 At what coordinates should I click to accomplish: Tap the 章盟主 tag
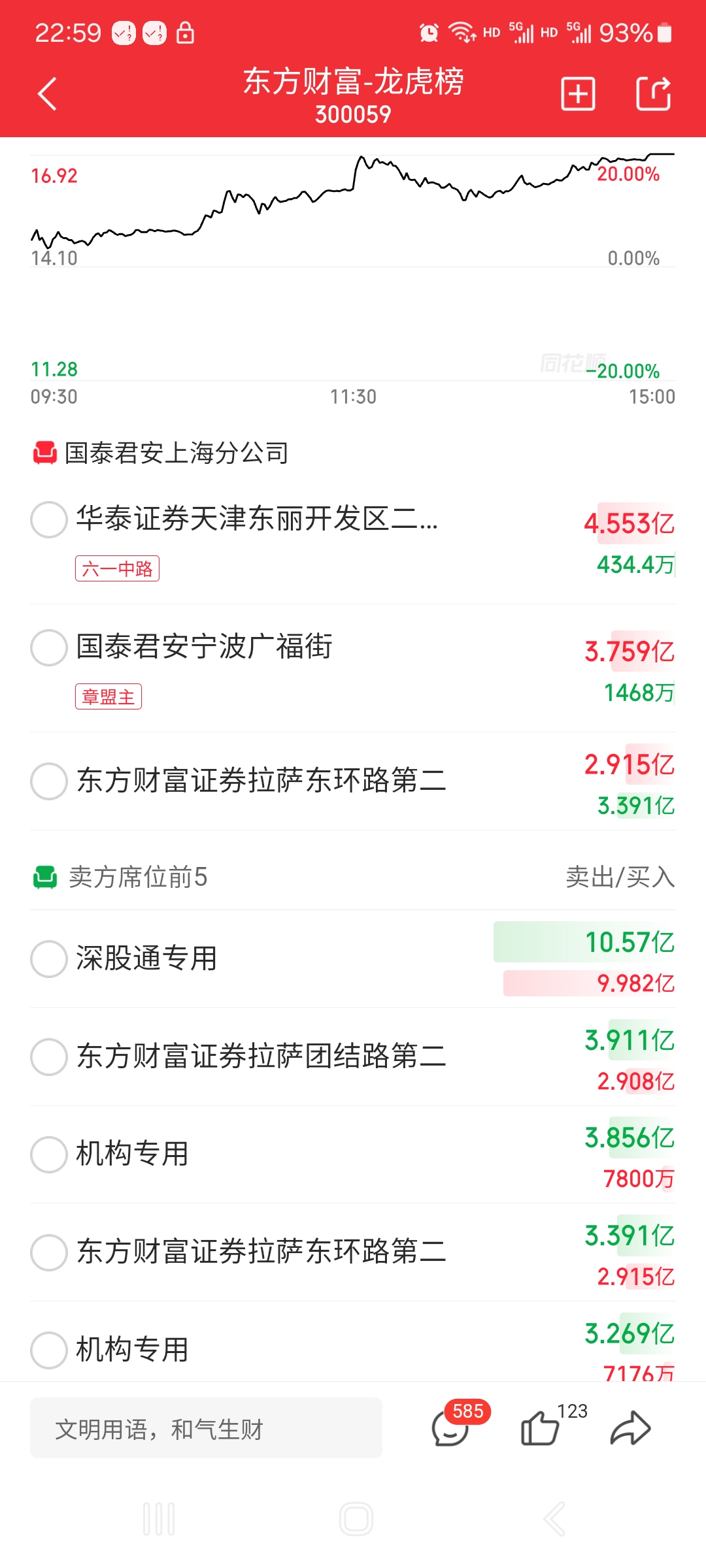click(109, 696)
